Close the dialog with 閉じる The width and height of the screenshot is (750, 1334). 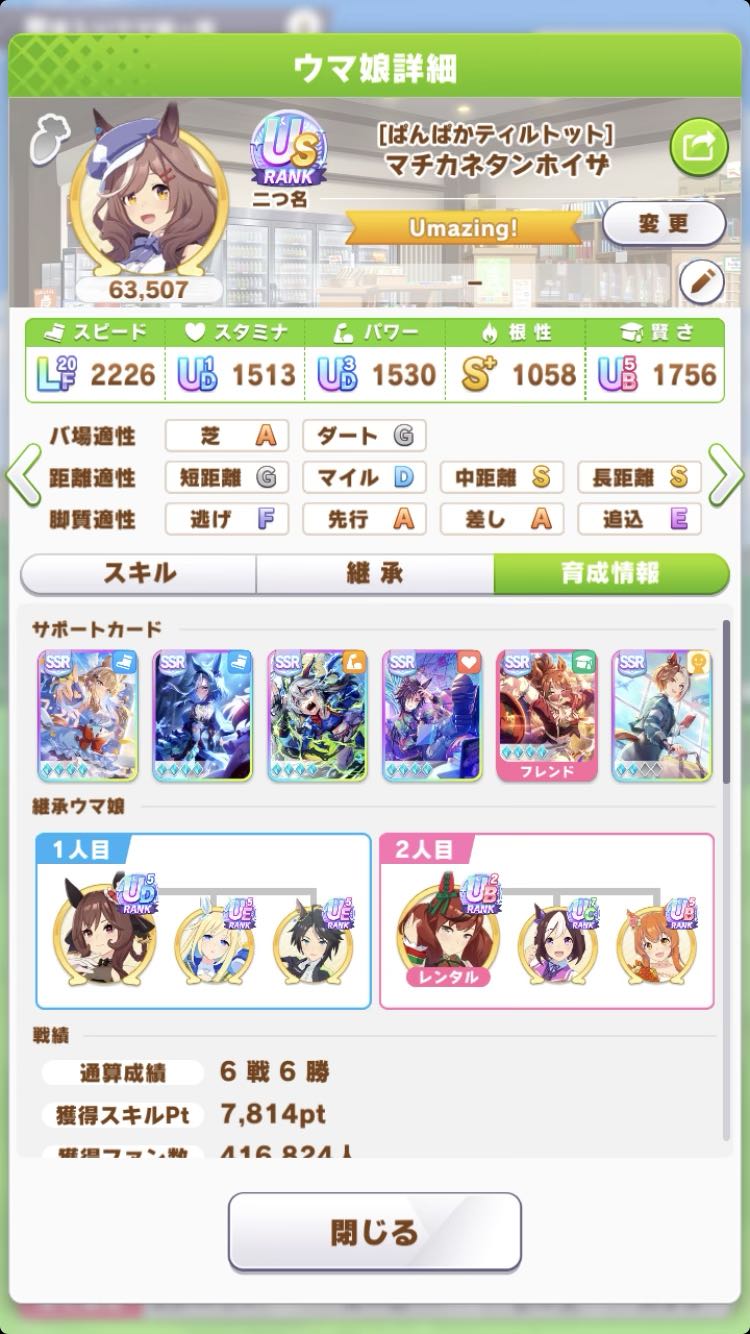374,1231
